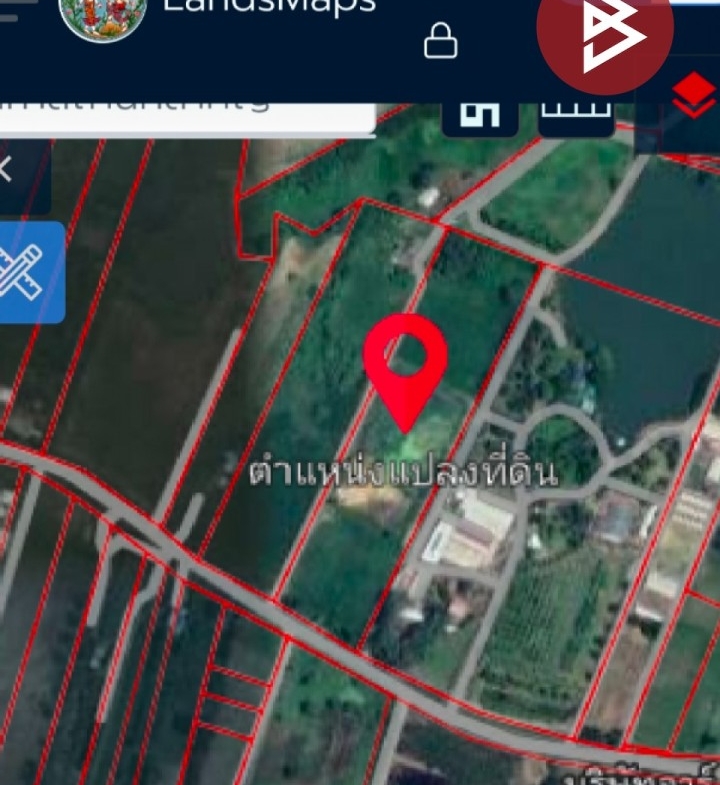
Task: Open the map layers selector
Action: tap(693, 98)
